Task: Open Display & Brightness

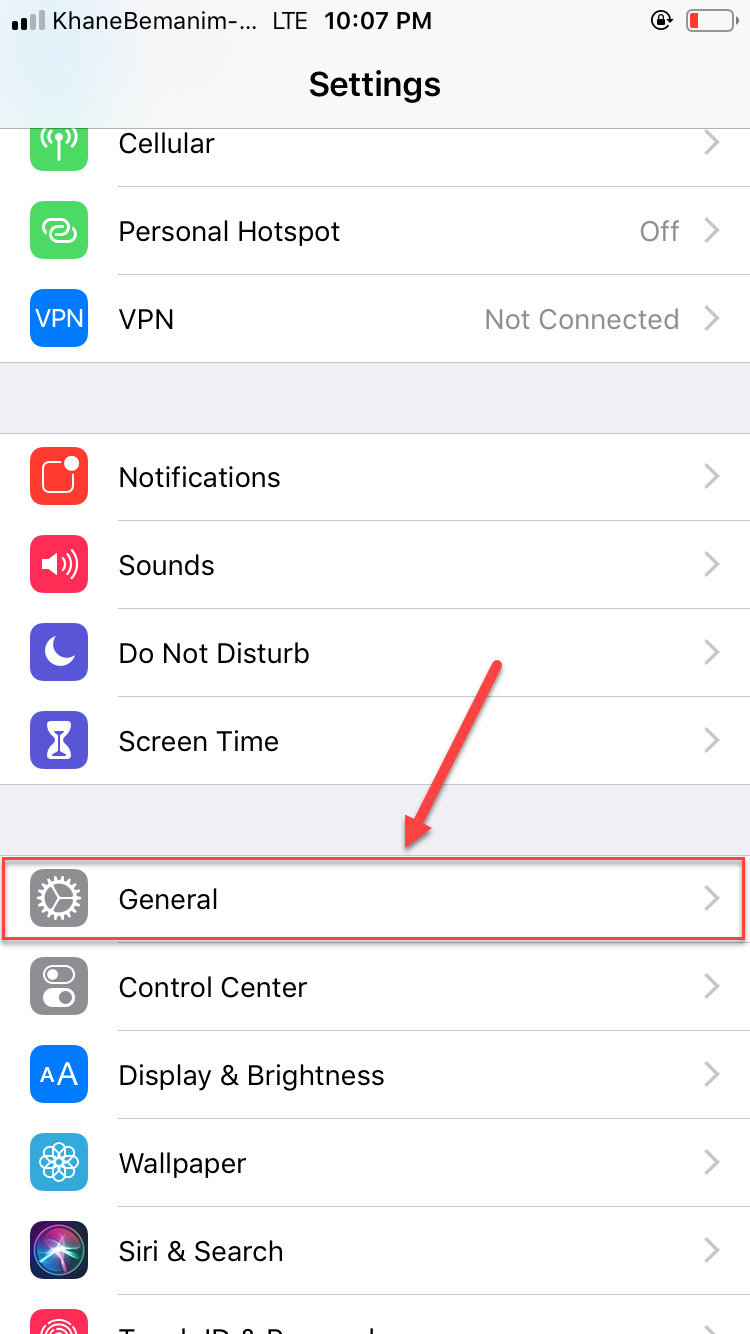Action: point(375,1075)
